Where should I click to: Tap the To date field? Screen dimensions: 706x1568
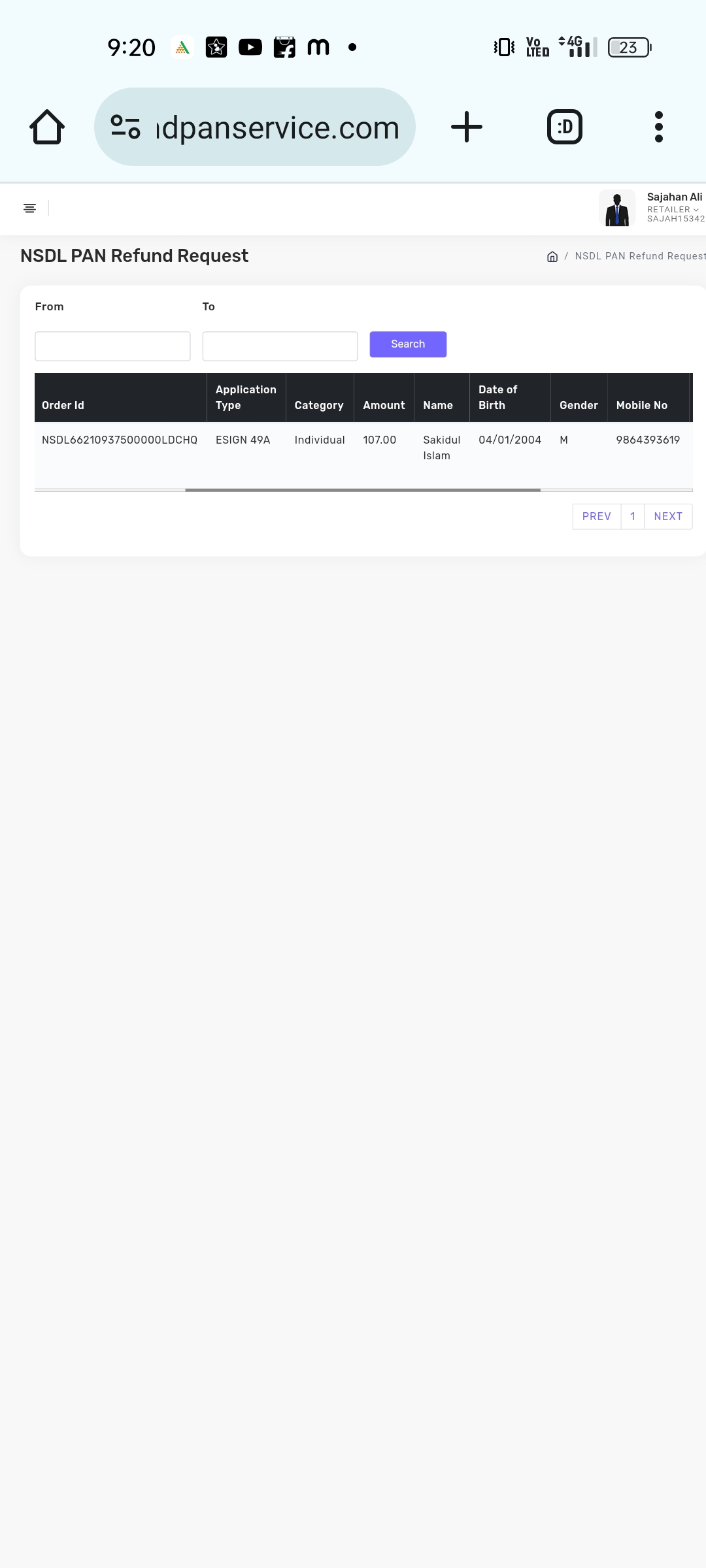(x=280, y=346)
